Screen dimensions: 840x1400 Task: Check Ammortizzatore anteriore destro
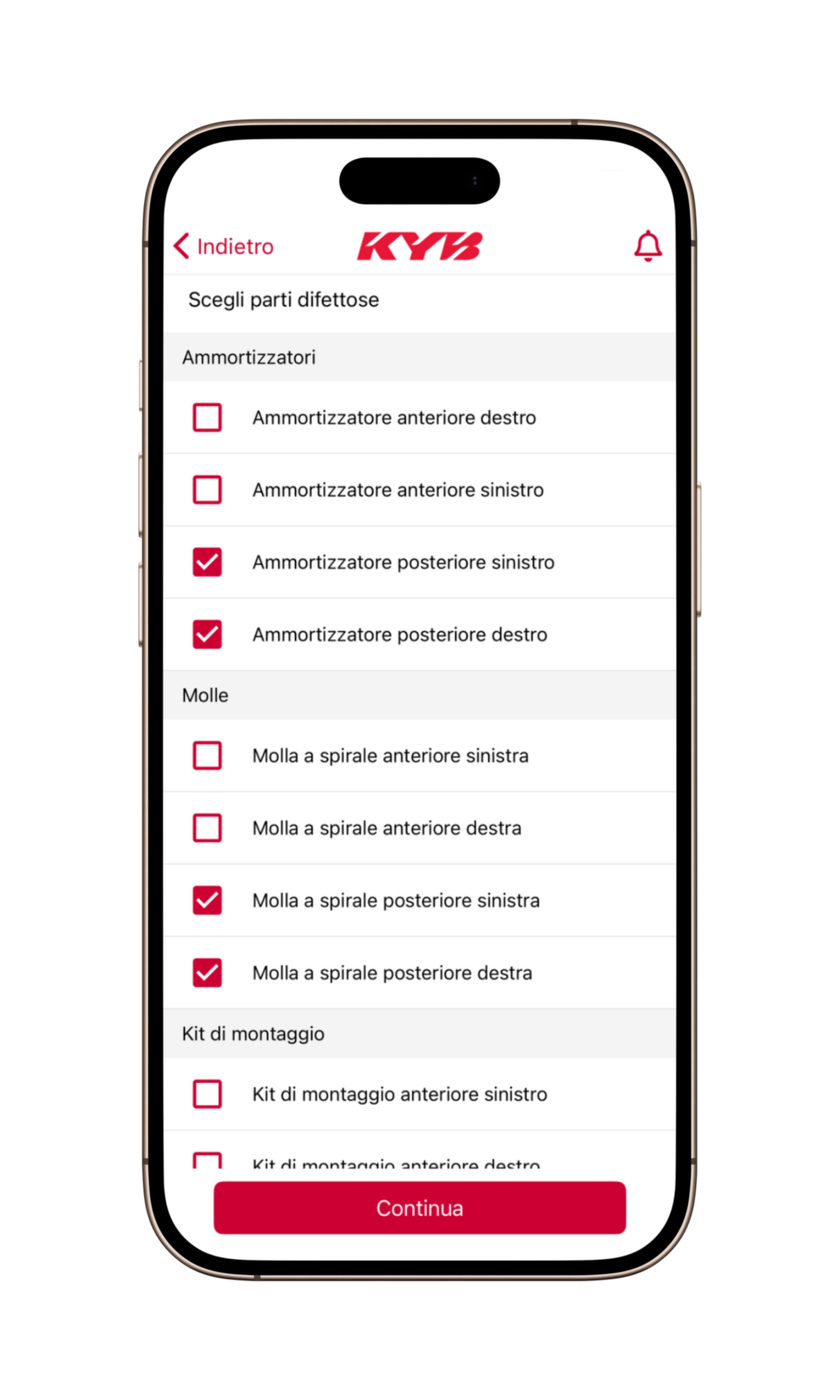point(207,418)
